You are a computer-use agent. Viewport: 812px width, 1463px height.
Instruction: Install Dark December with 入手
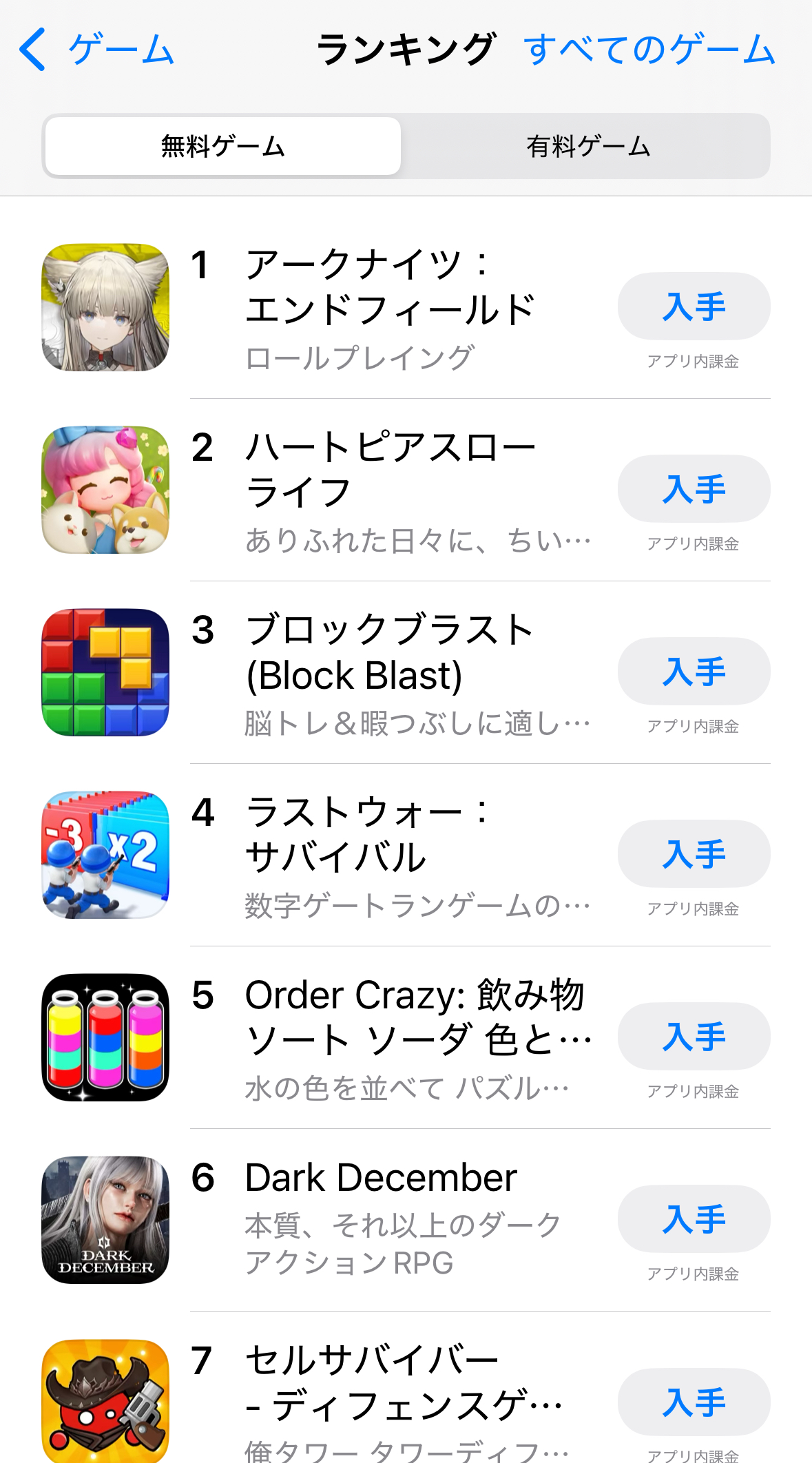(x=694, y=1219)
